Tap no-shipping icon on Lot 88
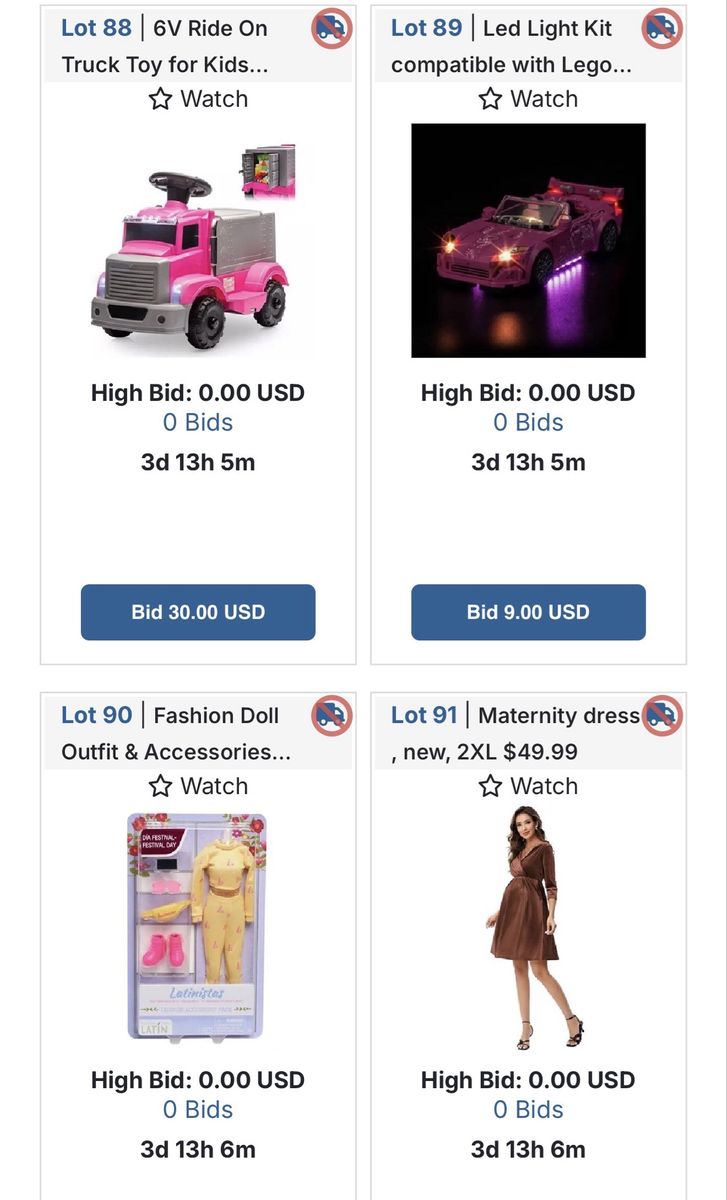 point(332,28)
